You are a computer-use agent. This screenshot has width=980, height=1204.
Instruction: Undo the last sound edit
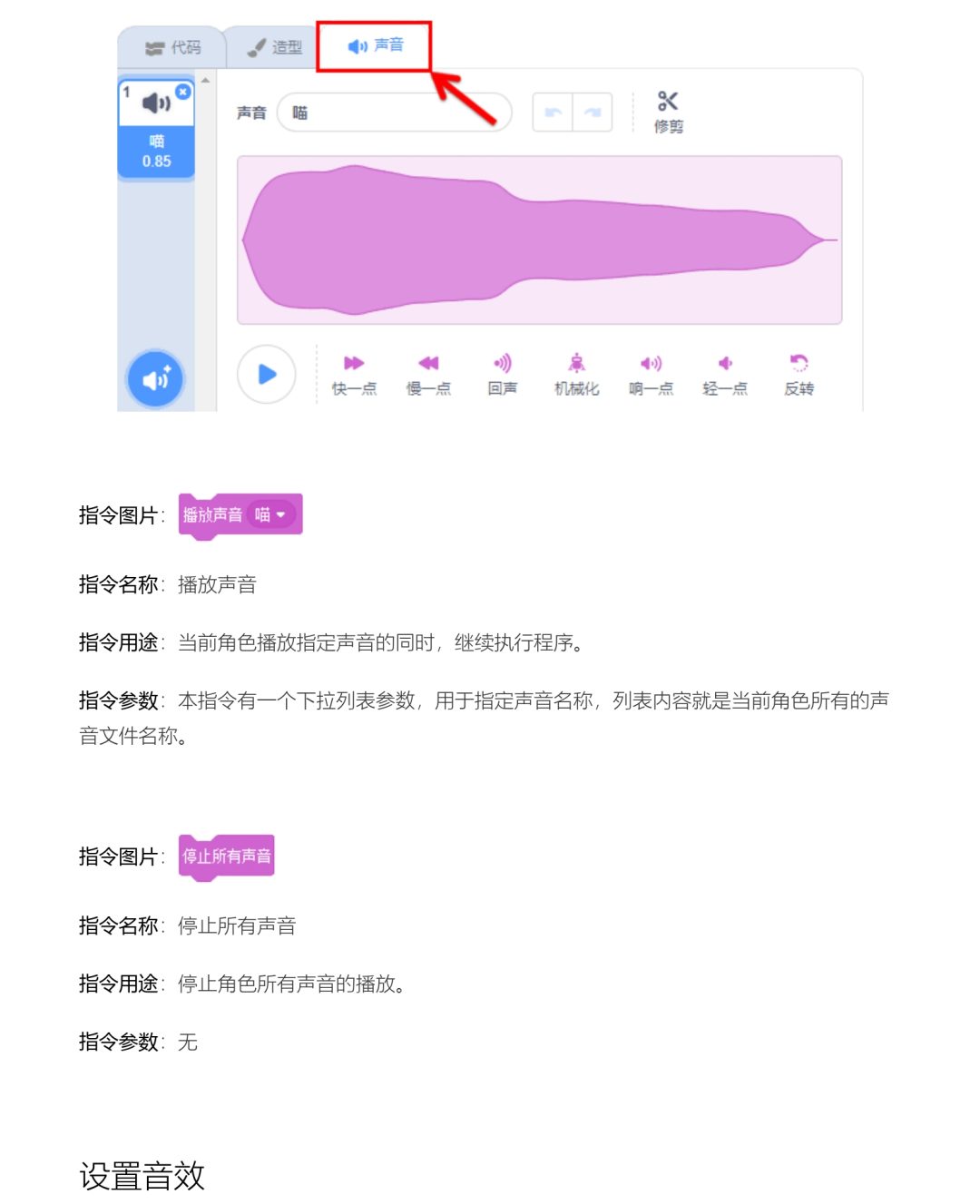tap(554, 111)
